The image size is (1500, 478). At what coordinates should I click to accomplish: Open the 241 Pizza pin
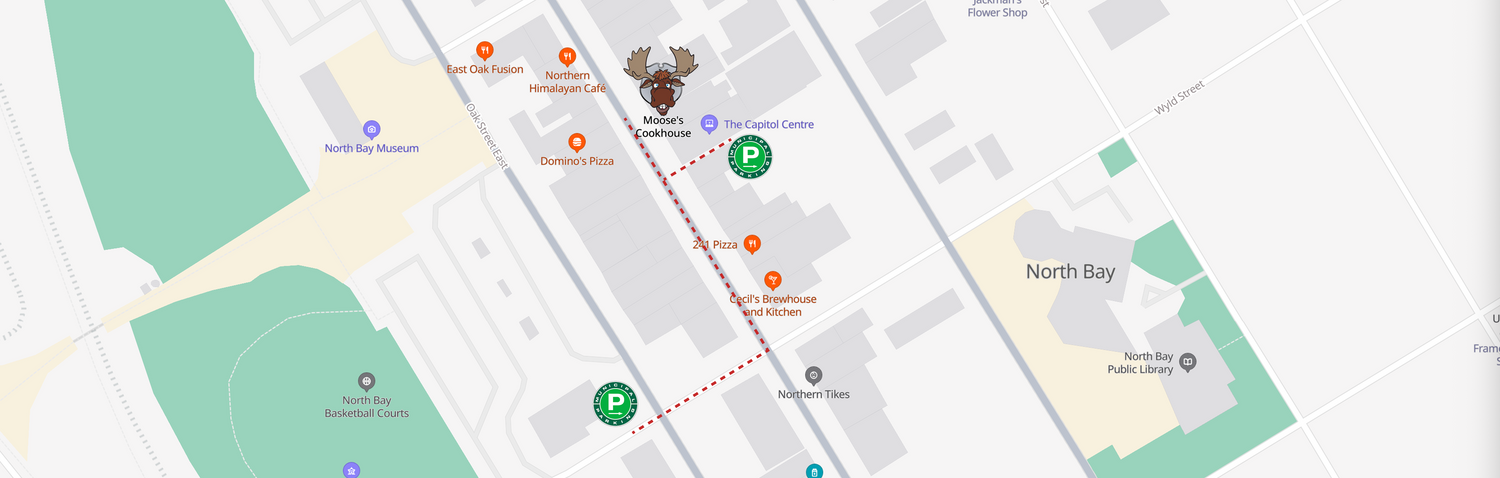[752, 244]
